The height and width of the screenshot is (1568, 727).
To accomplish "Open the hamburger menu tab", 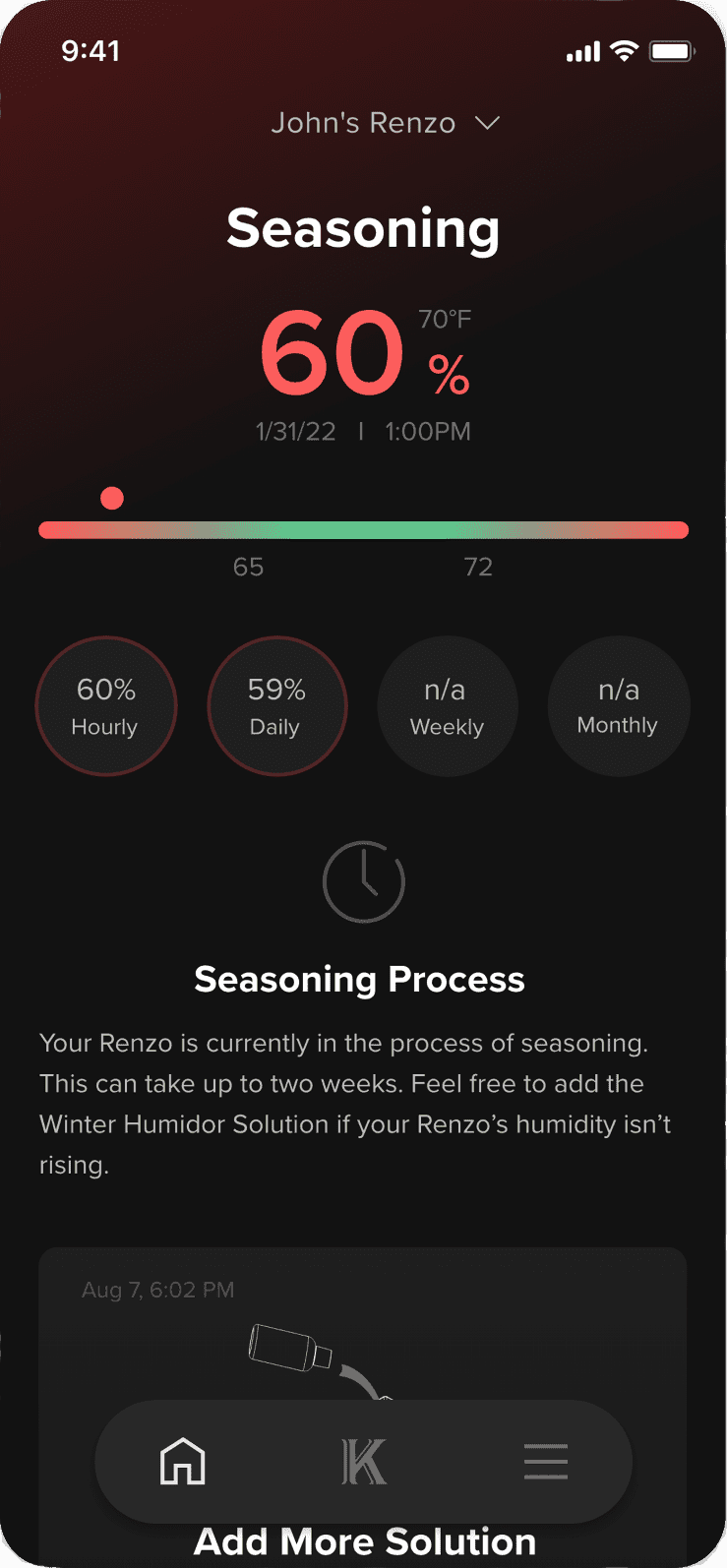I will tap(545, 1461).
